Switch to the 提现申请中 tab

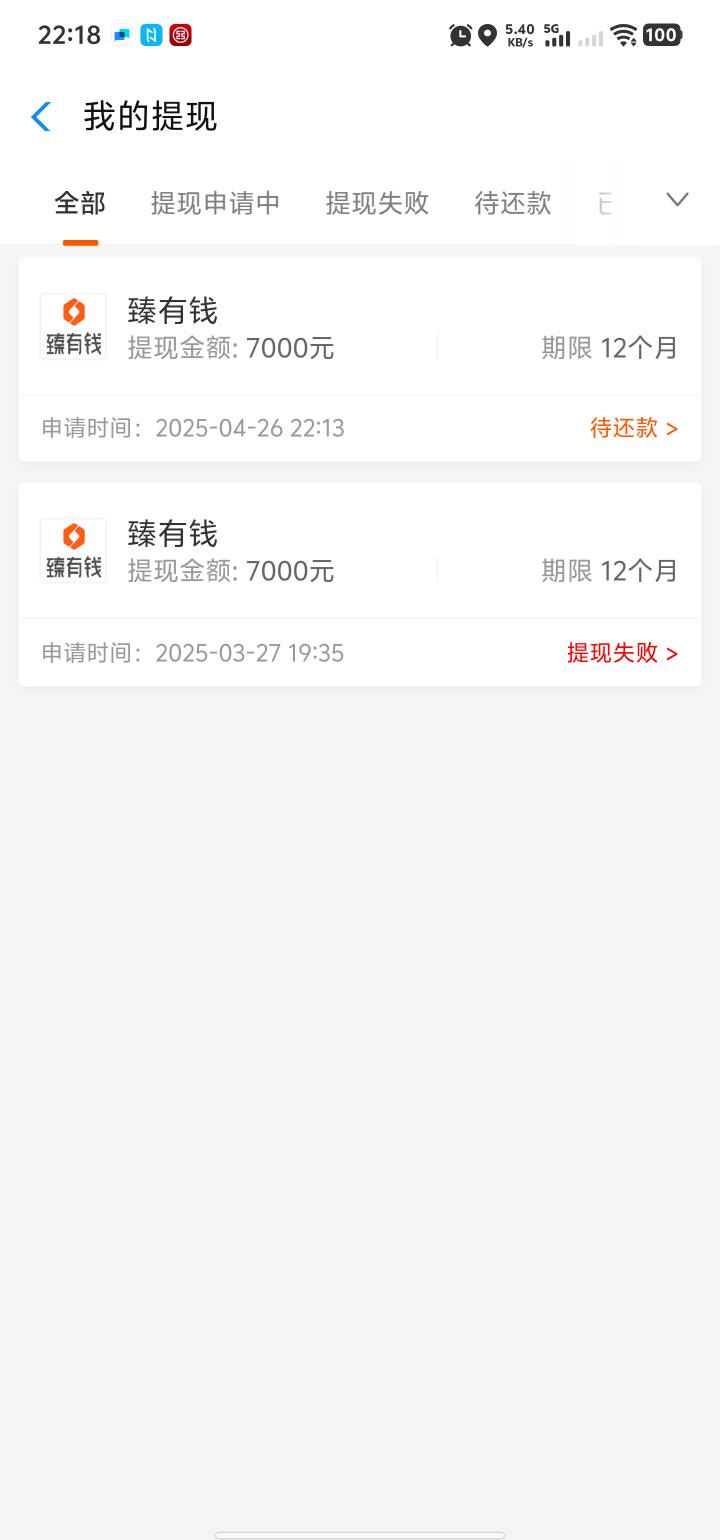[x=215, y=203]
